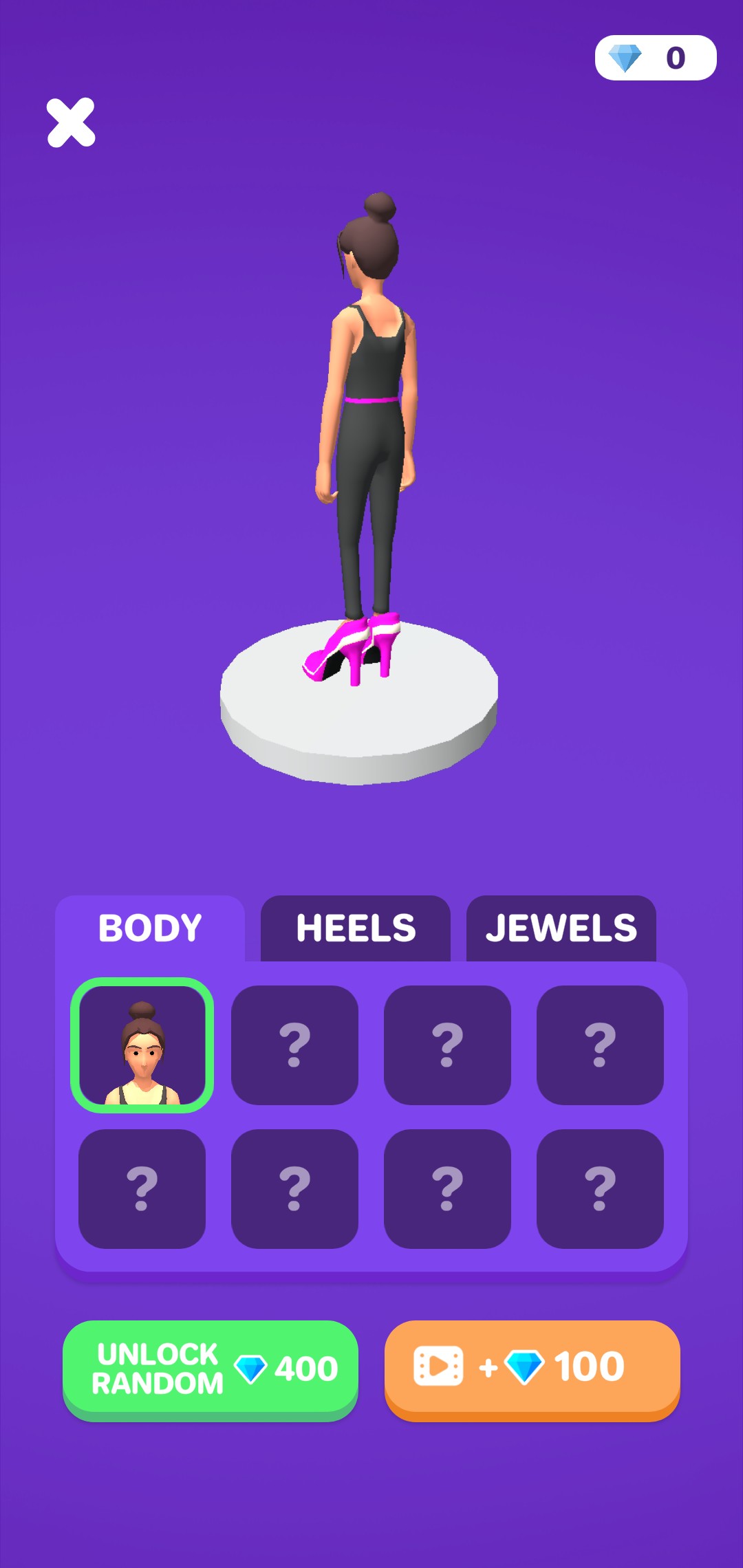Open the JEWELS tab
The height and width of the screenshot is (1568, 743).
pyautogui.click(x=561, y=927)
